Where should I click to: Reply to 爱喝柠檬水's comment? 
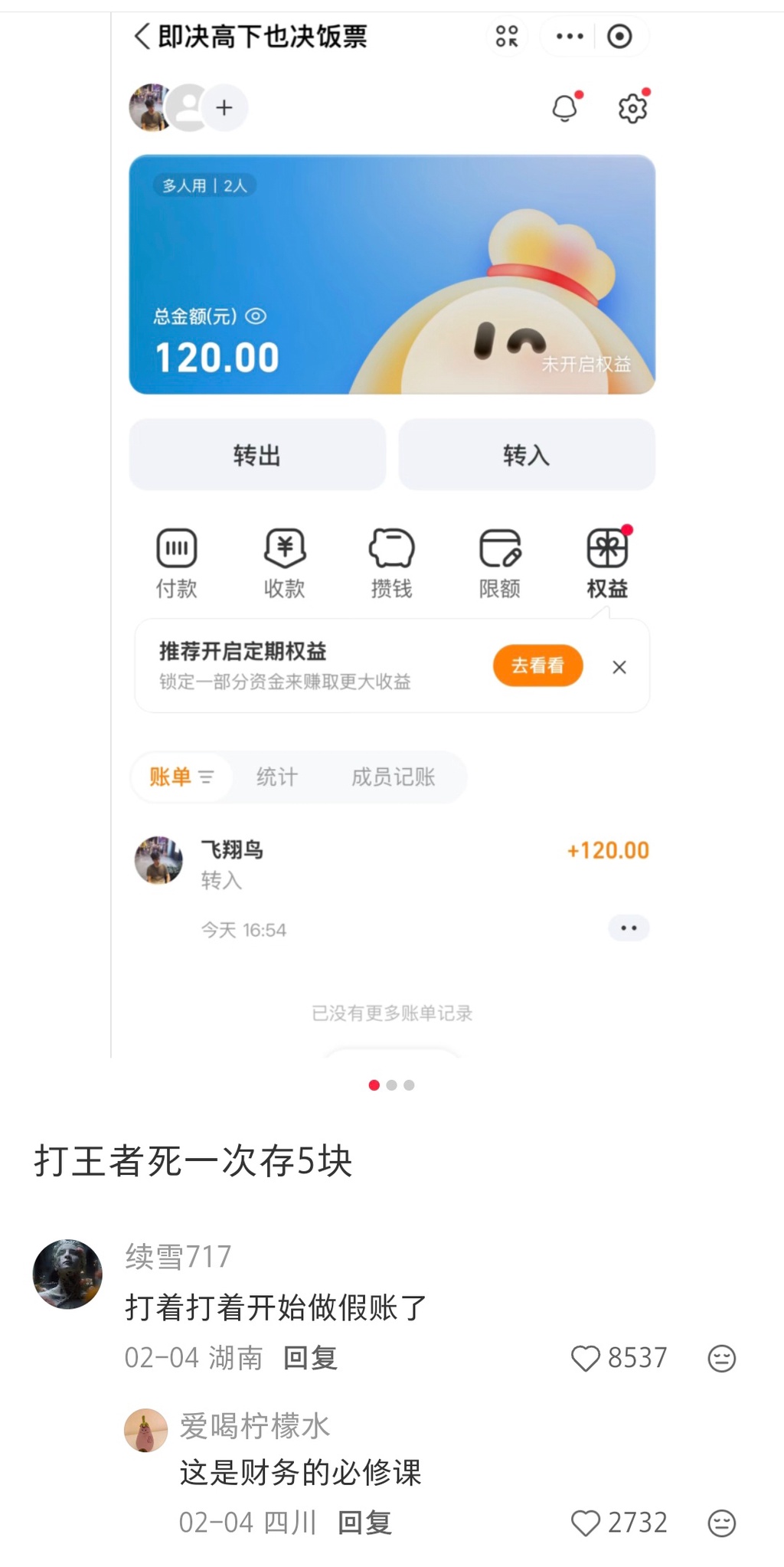pyautogui.click(x=364, y=1523)
